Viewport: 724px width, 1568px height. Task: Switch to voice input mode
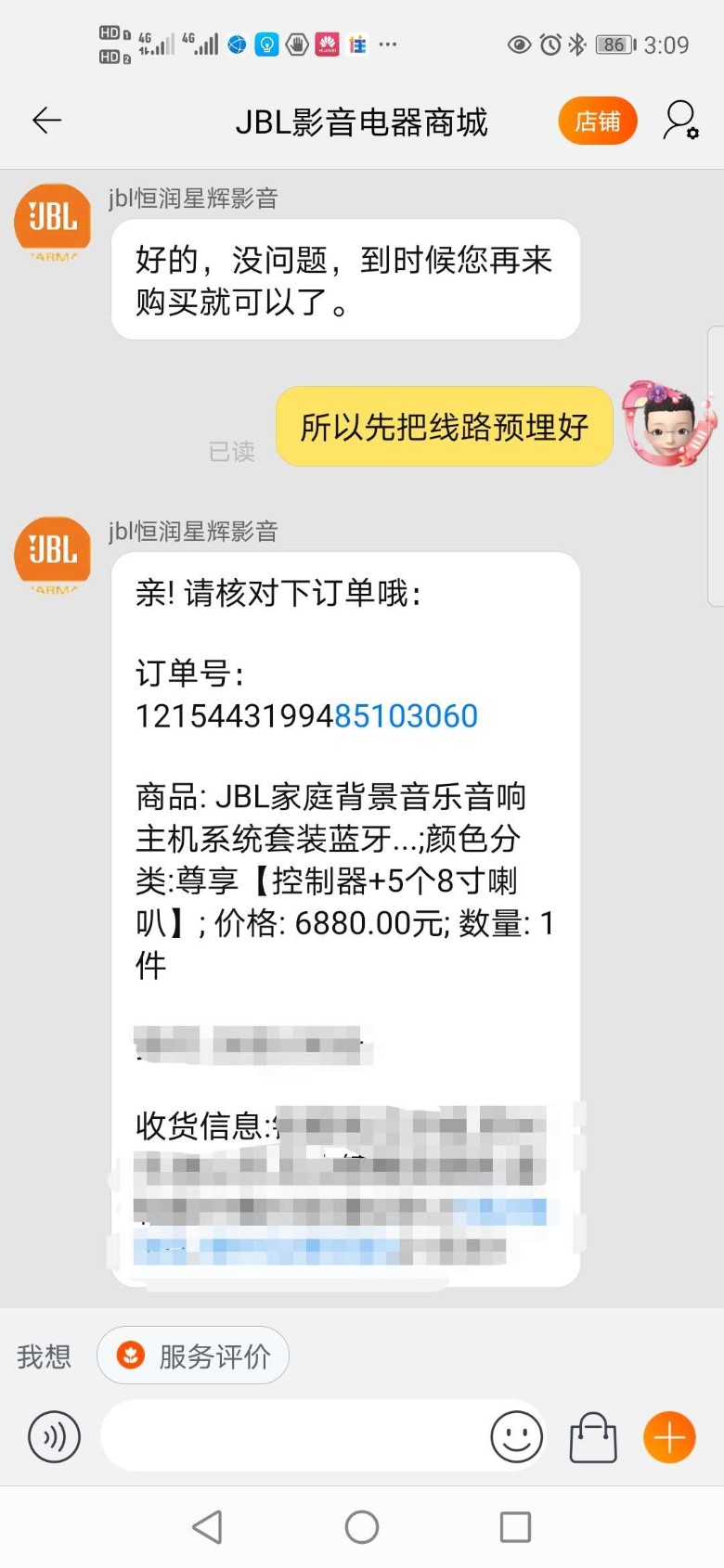pyautogui.click(x=55, y=1437)
